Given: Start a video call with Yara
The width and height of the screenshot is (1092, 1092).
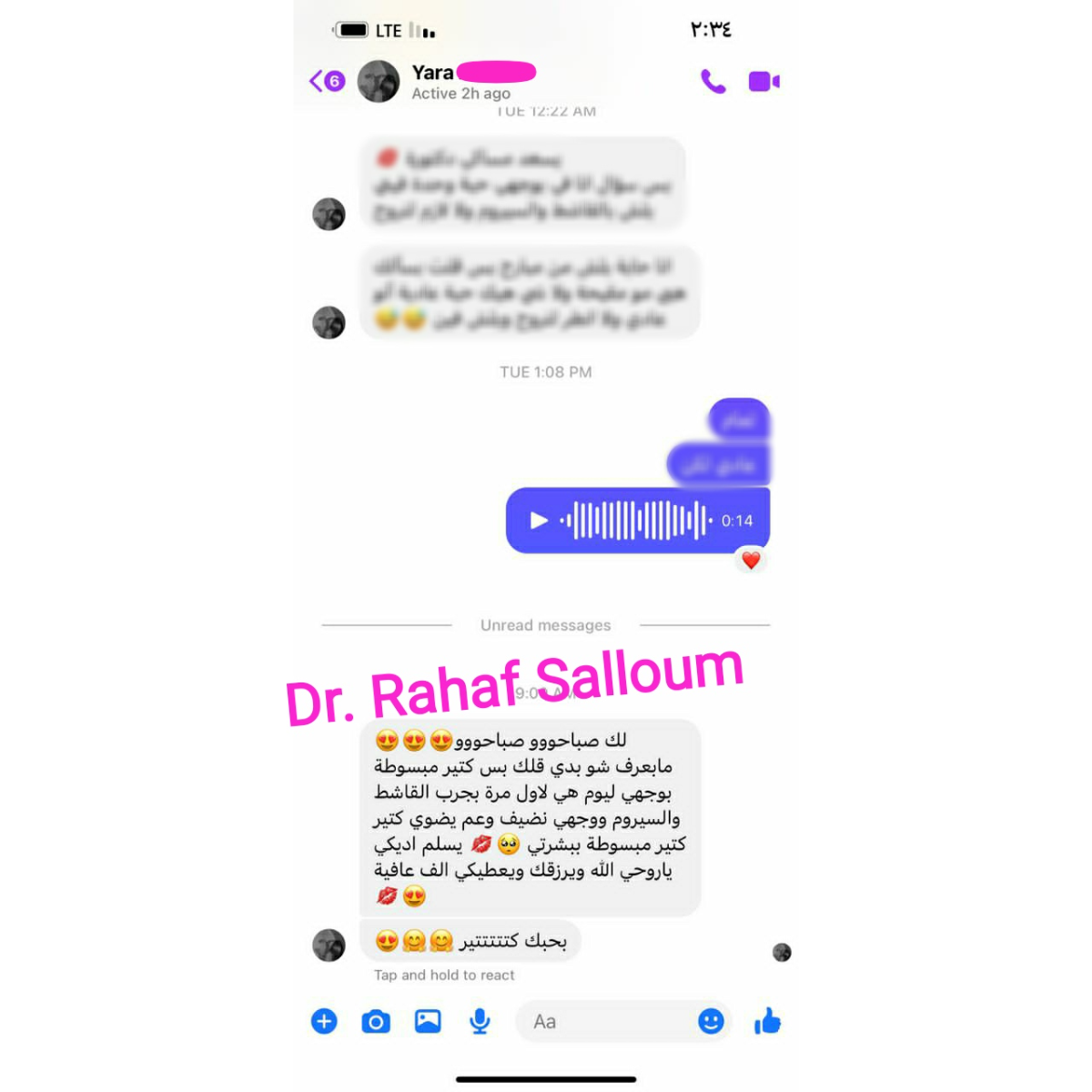Looking at the screenshot, I should (x=763, y=82).
